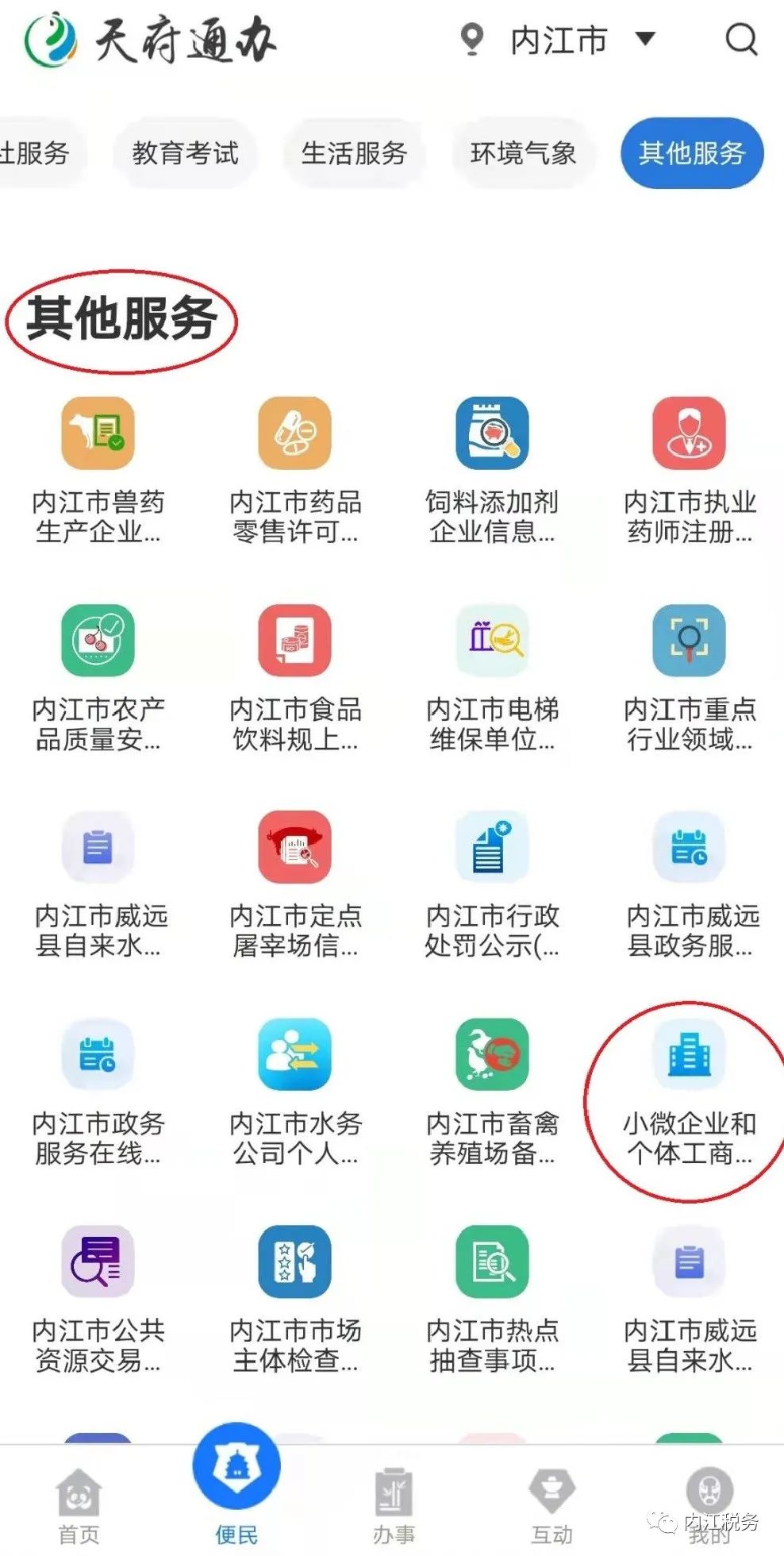Open 内江市水务公司个人 service
Screen dimensions: 784x1556
294,1092
